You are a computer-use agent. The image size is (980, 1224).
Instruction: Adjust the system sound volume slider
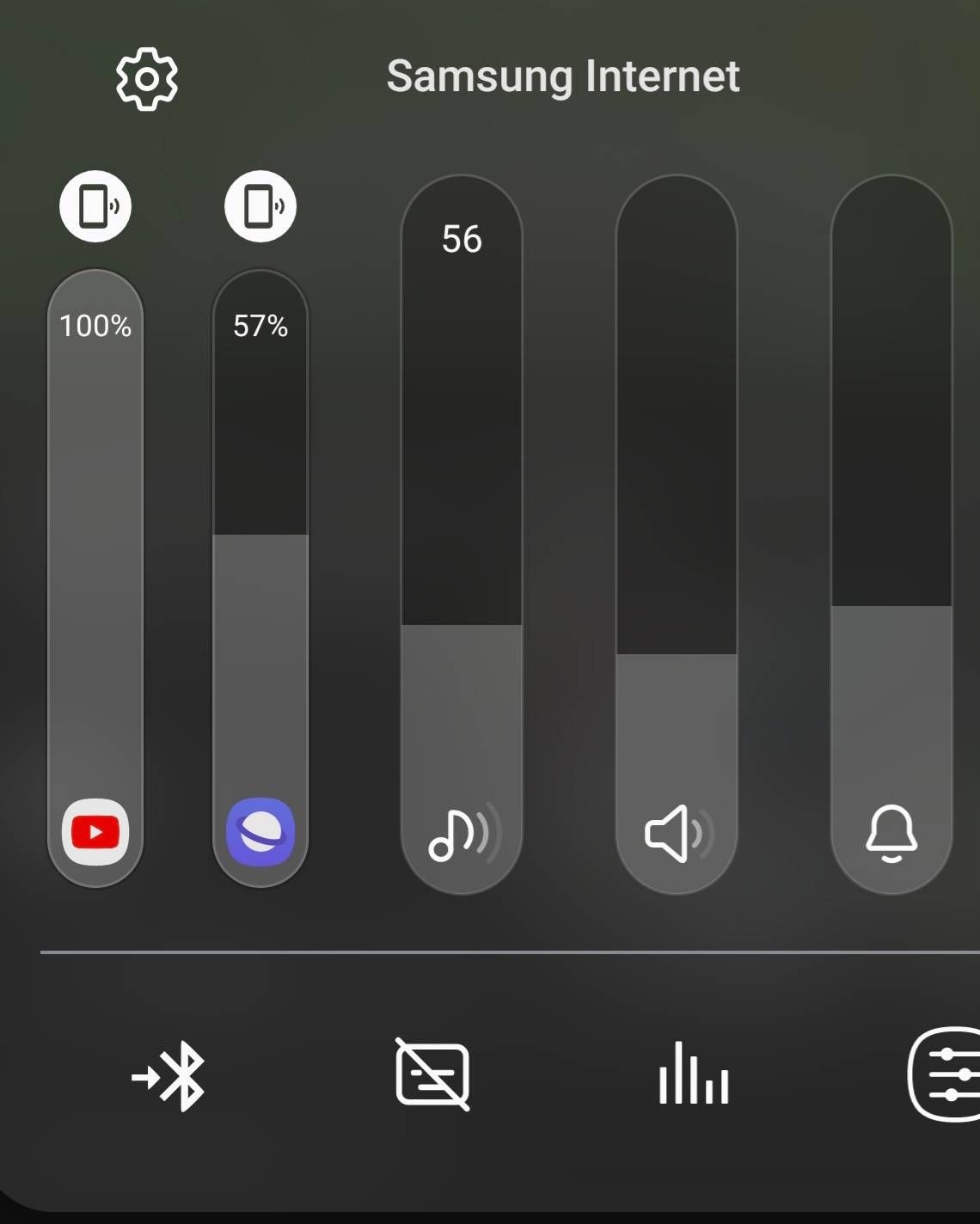pyautogui.click(x=677, y=533)
